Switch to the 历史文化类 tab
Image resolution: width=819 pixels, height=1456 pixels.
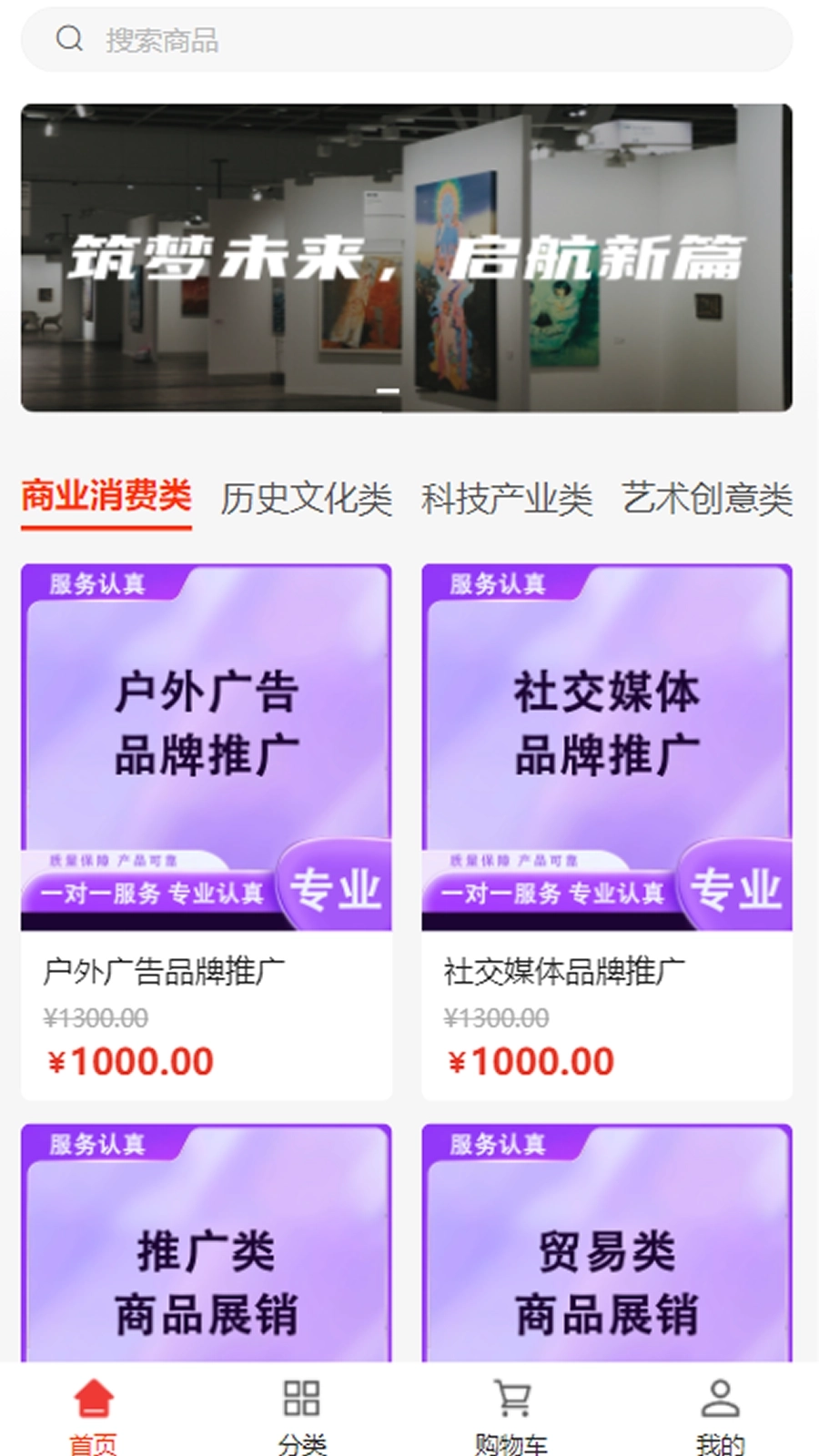pos(306,500)
